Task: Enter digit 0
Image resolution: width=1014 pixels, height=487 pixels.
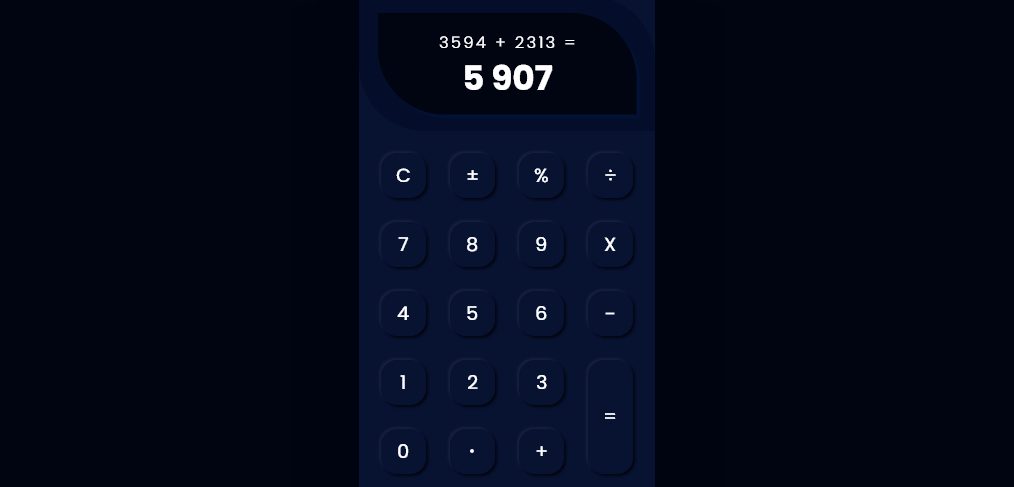Action: (403, 451)
